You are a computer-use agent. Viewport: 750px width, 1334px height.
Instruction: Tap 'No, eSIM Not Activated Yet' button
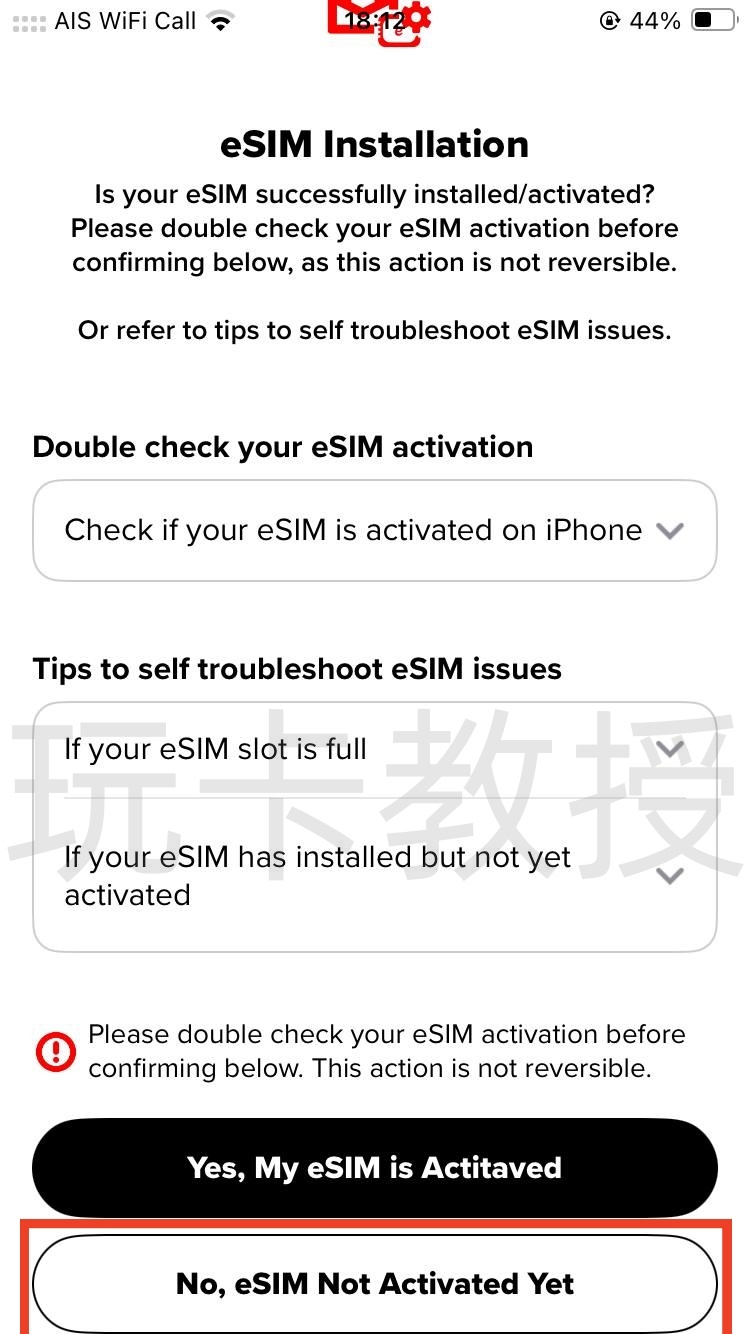pos(375,1283)
